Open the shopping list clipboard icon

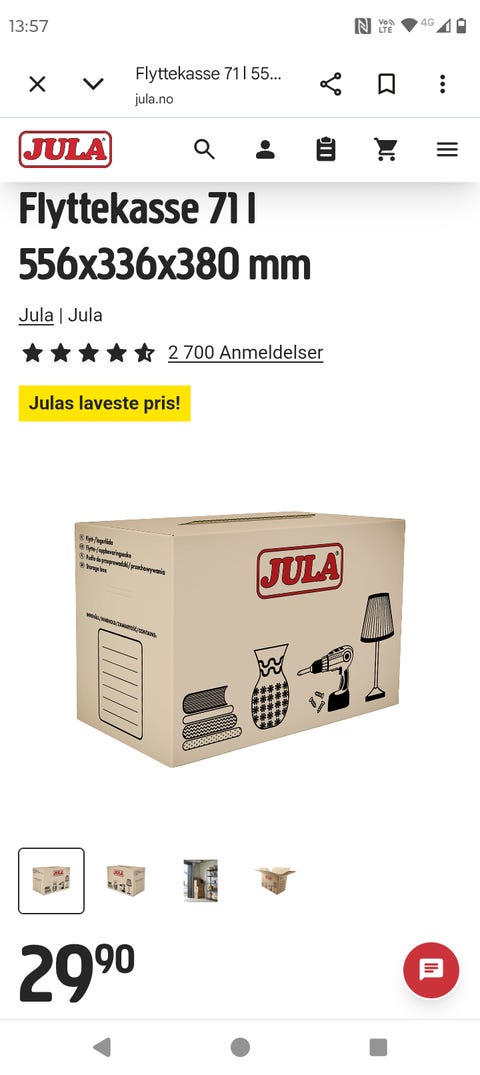click(326, 149)
